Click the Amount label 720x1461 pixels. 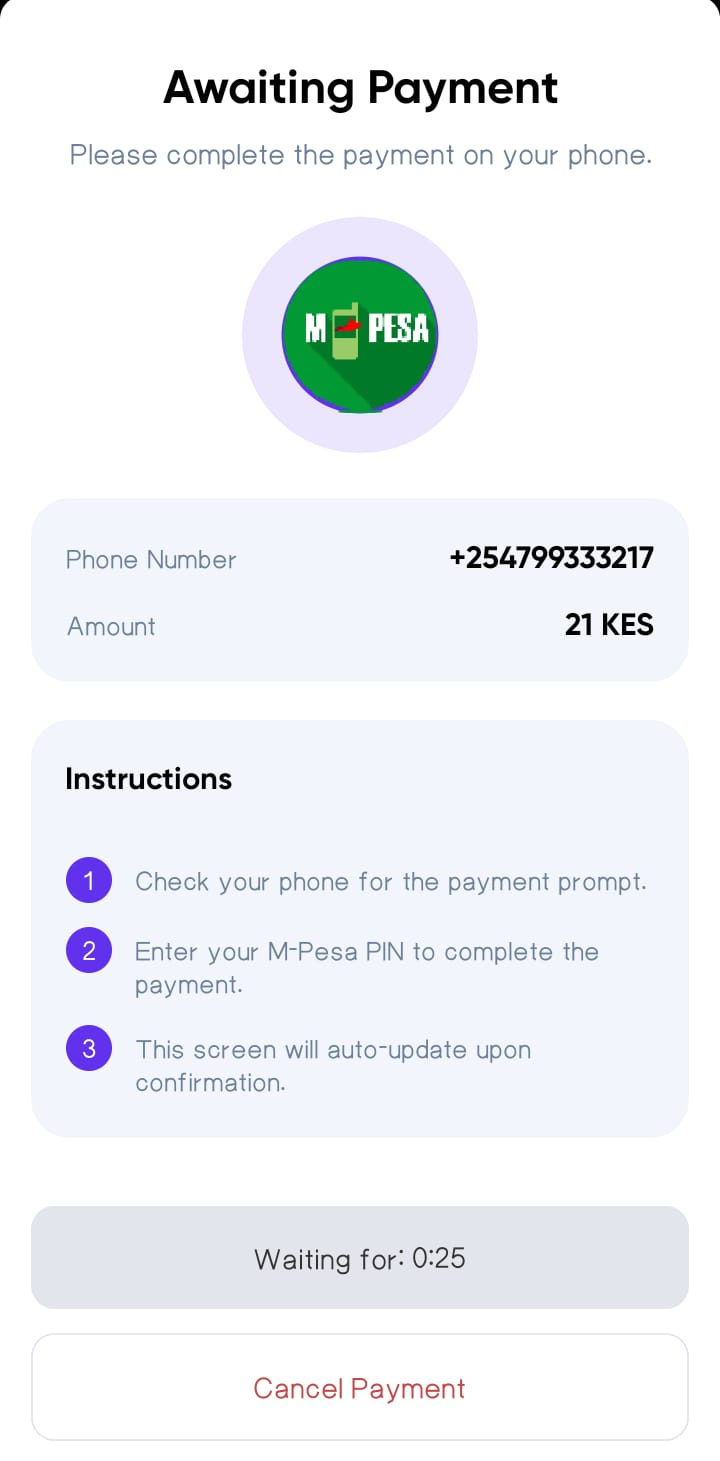111,627
